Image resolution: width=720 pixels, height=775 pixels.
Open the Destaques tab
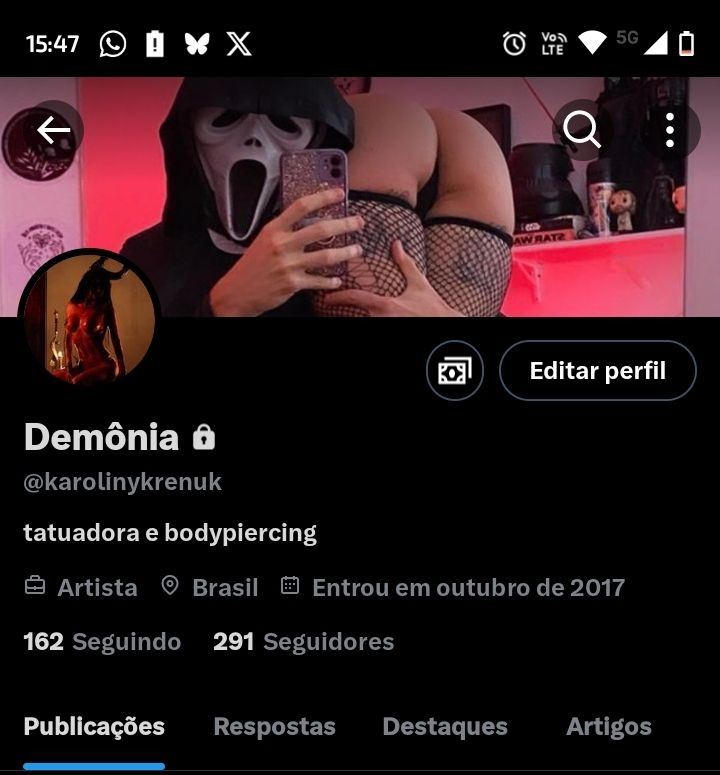(x=446, y=727)
